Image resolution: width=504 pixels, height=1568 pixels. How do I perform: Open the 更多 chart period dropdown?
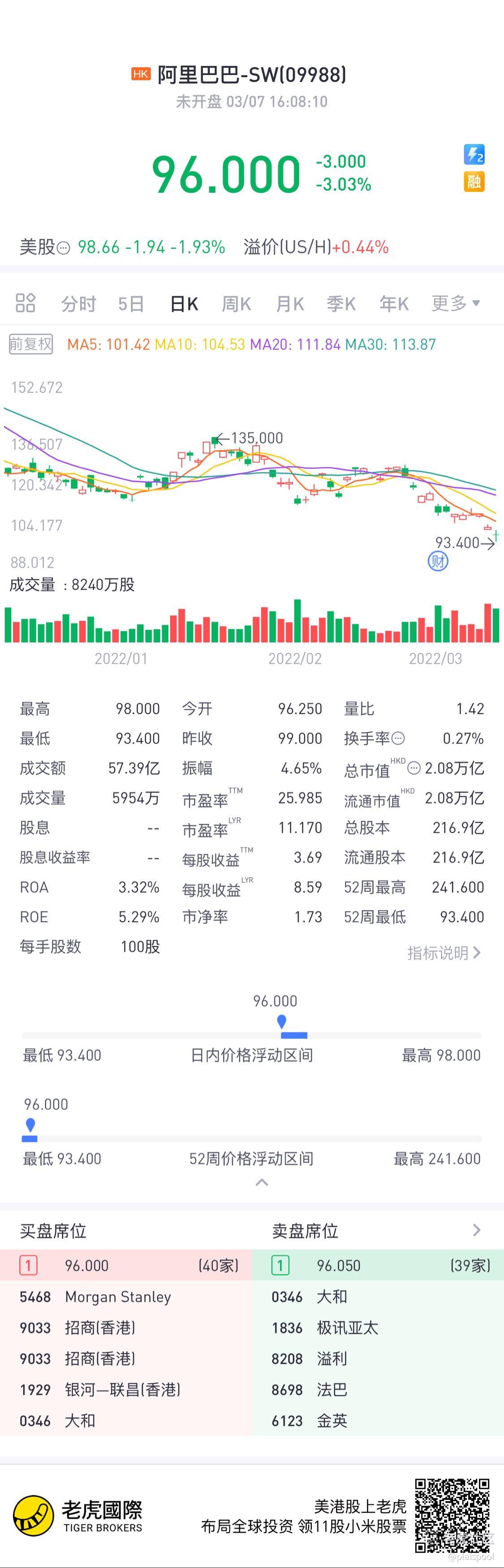(x=455, y=303)
